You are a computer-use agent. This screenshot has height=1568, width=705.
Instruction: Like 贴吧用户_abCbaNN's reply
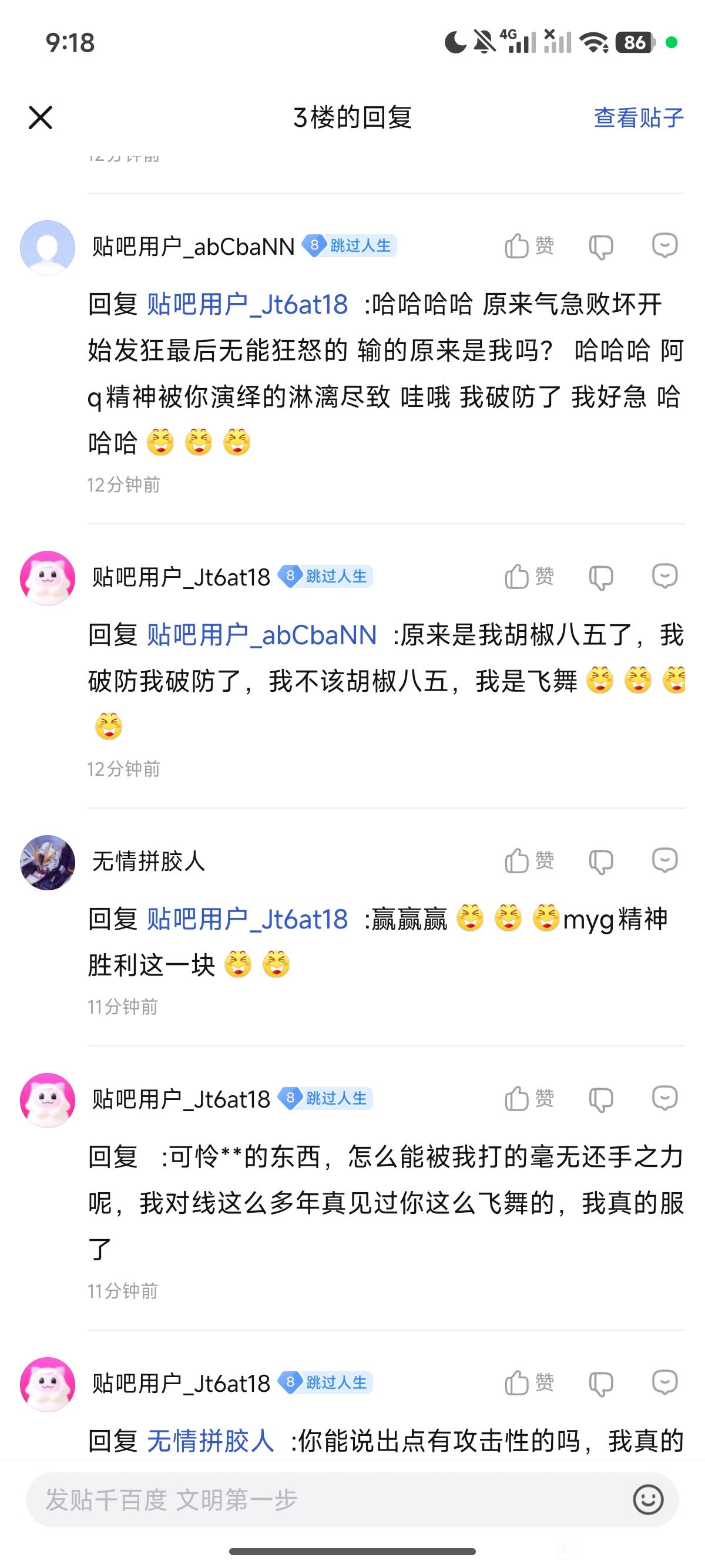528,247
